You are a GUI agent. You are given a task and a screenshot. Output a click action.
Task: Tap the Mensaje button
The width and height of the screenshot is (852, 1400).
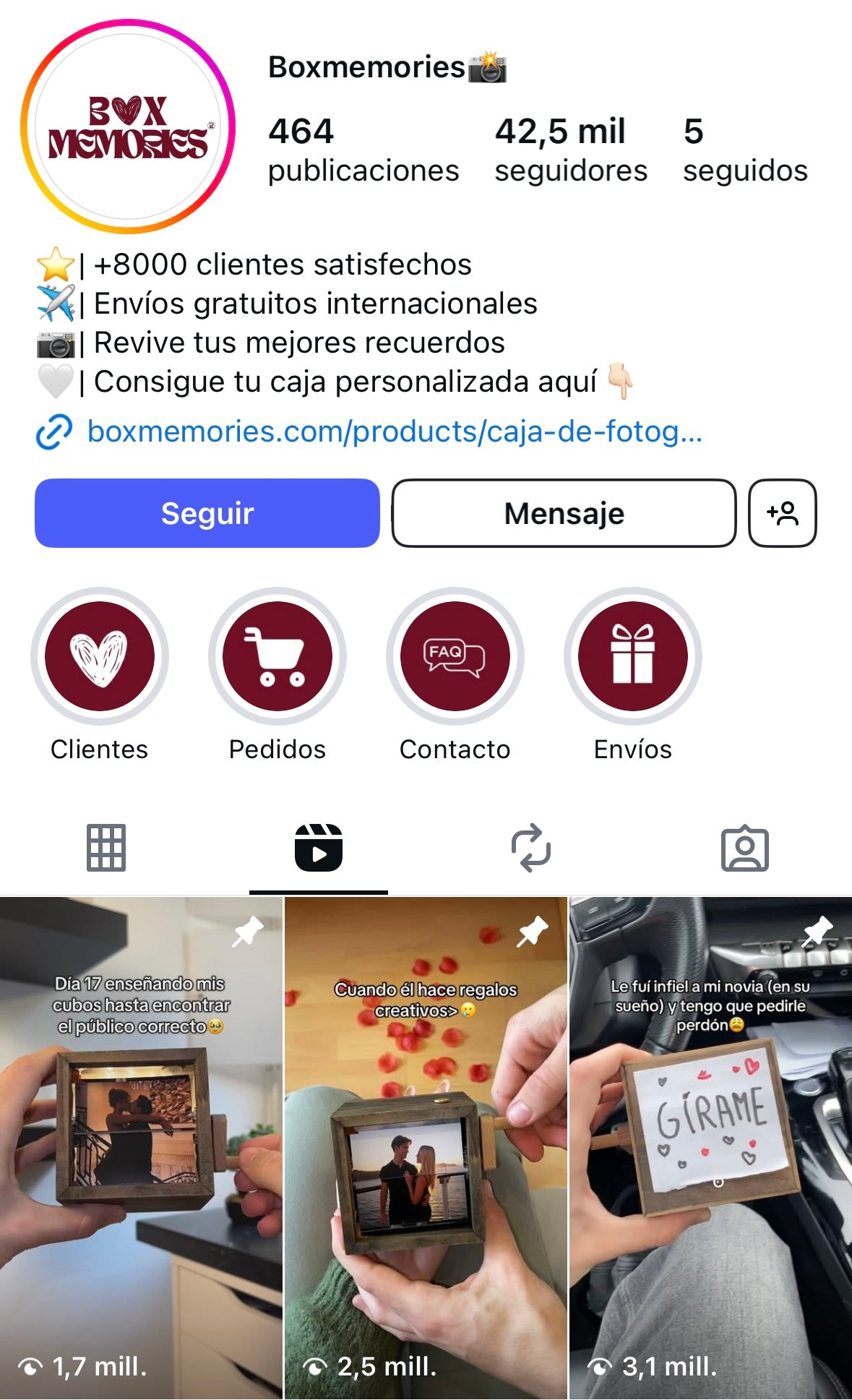click(x=564, y=513)
